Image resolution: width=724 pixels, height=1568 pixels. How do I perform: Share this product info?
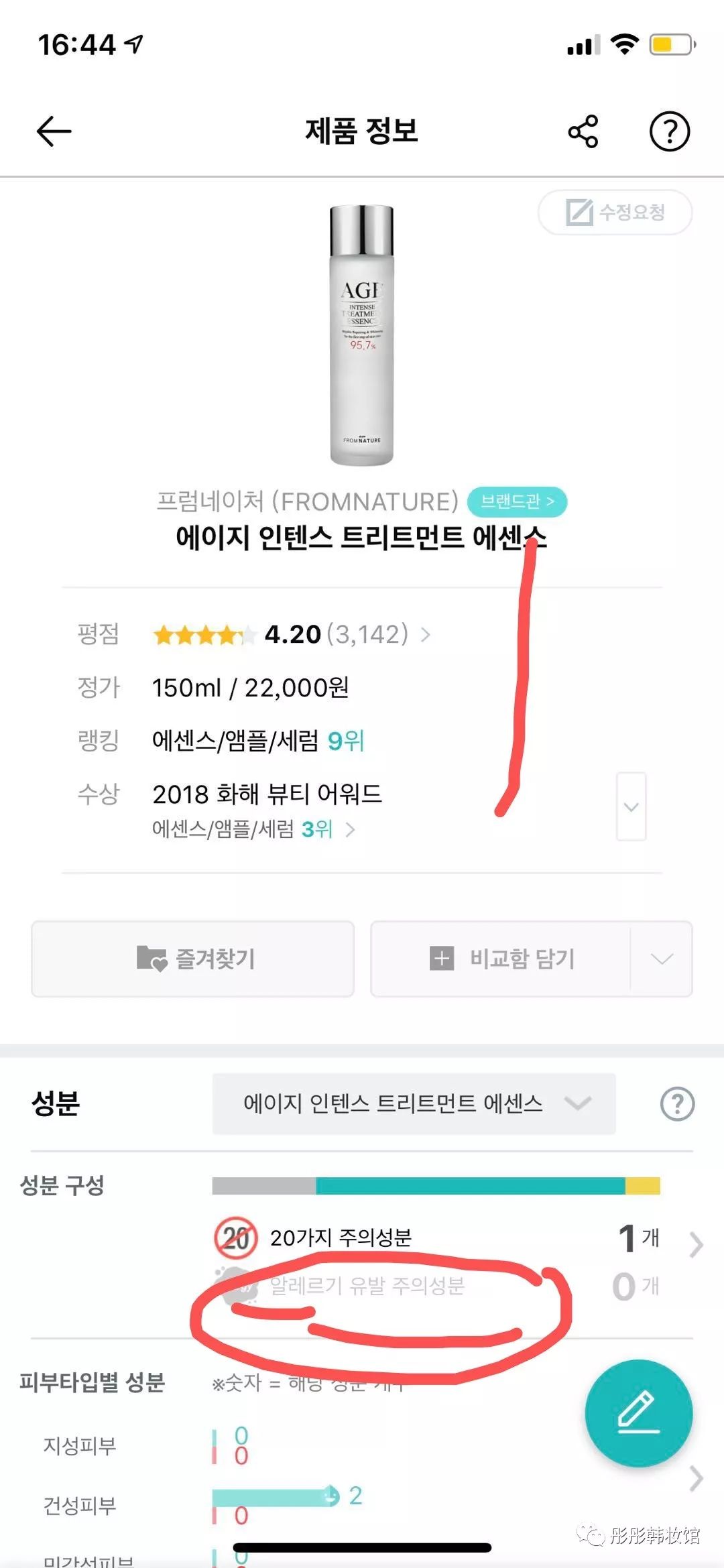583,131
